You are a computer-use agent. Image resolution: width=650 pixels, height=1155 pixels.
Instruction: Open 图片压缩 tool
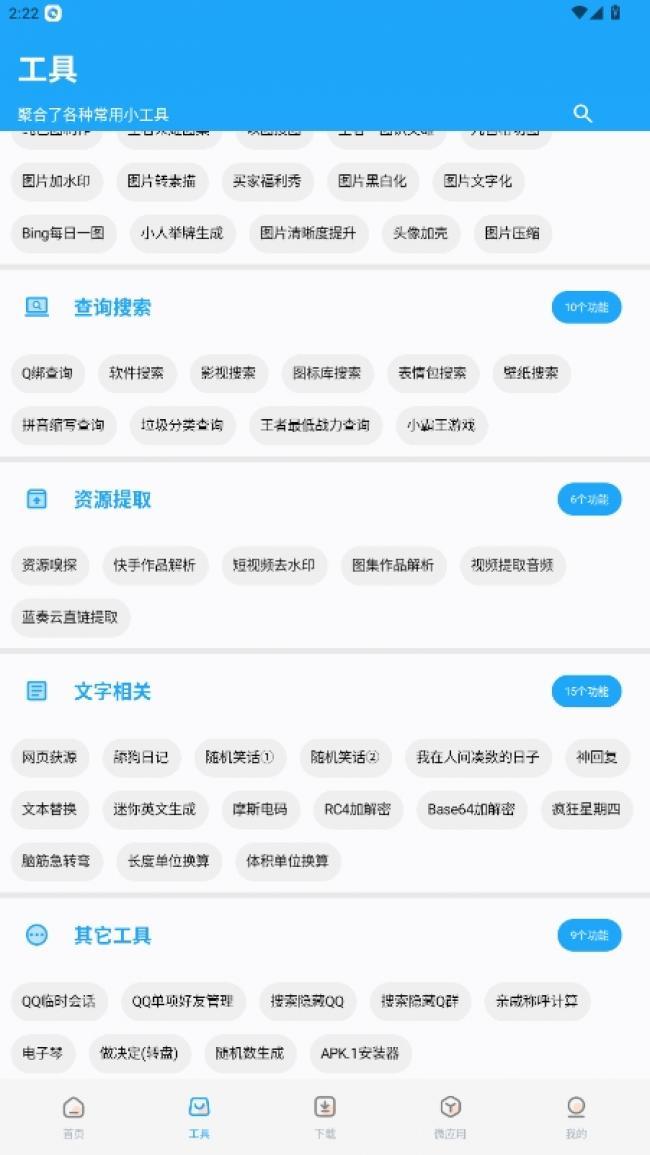click(512, 234)
